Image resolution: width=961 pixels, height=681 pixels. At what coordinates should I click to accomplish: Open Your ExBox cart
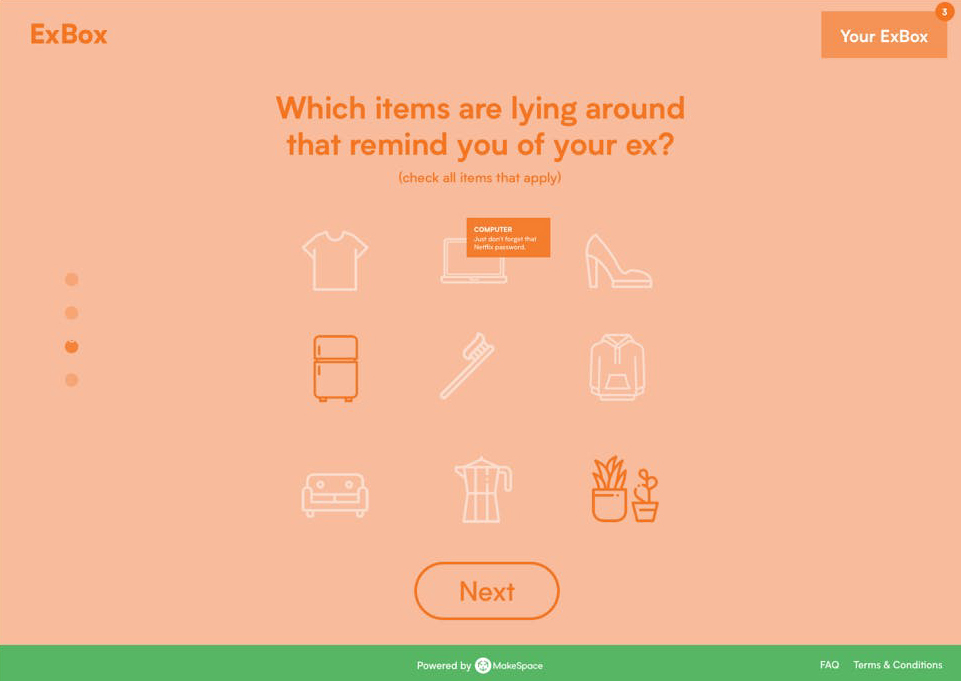883,35
